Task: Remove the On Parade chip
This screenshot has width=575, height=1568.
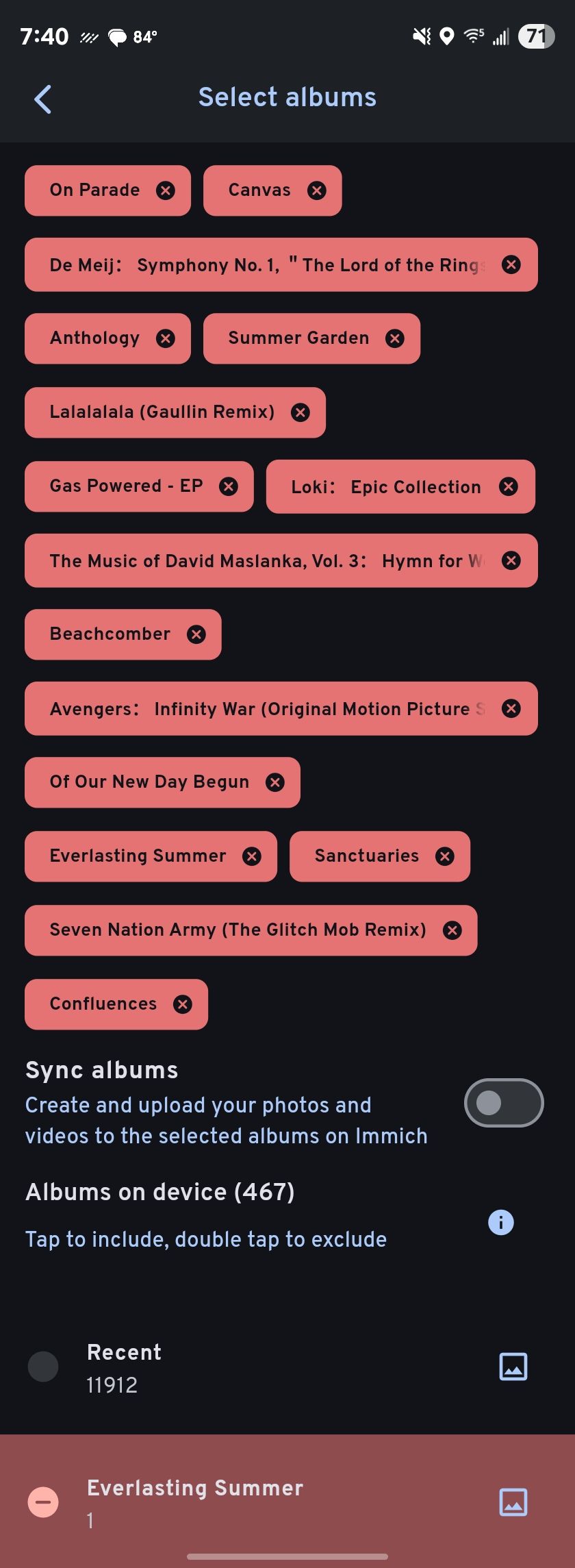Action: click(166, 190)
